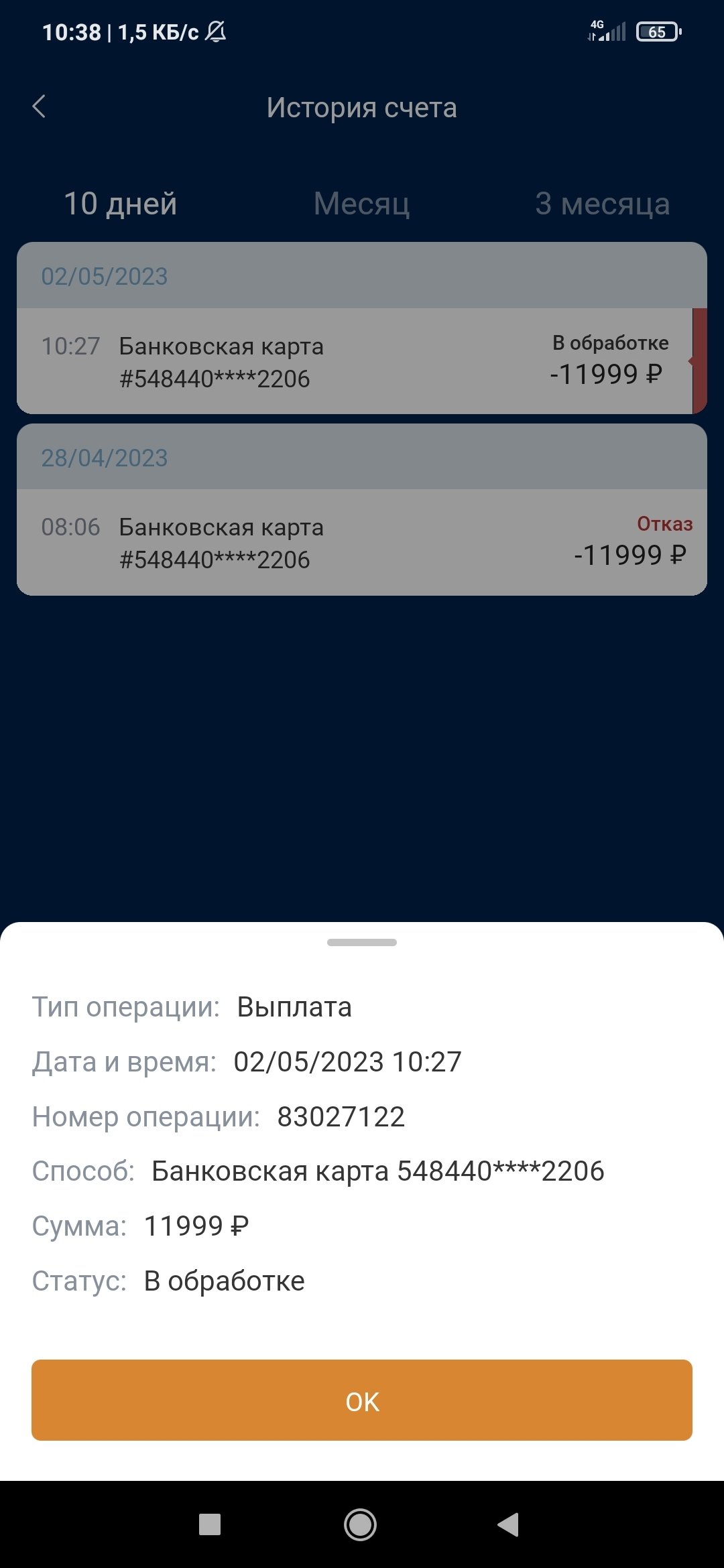Switch to the 10 дней tab
Image resolution: width=724 pixels, height=1568 pixels.
[121, 204]
